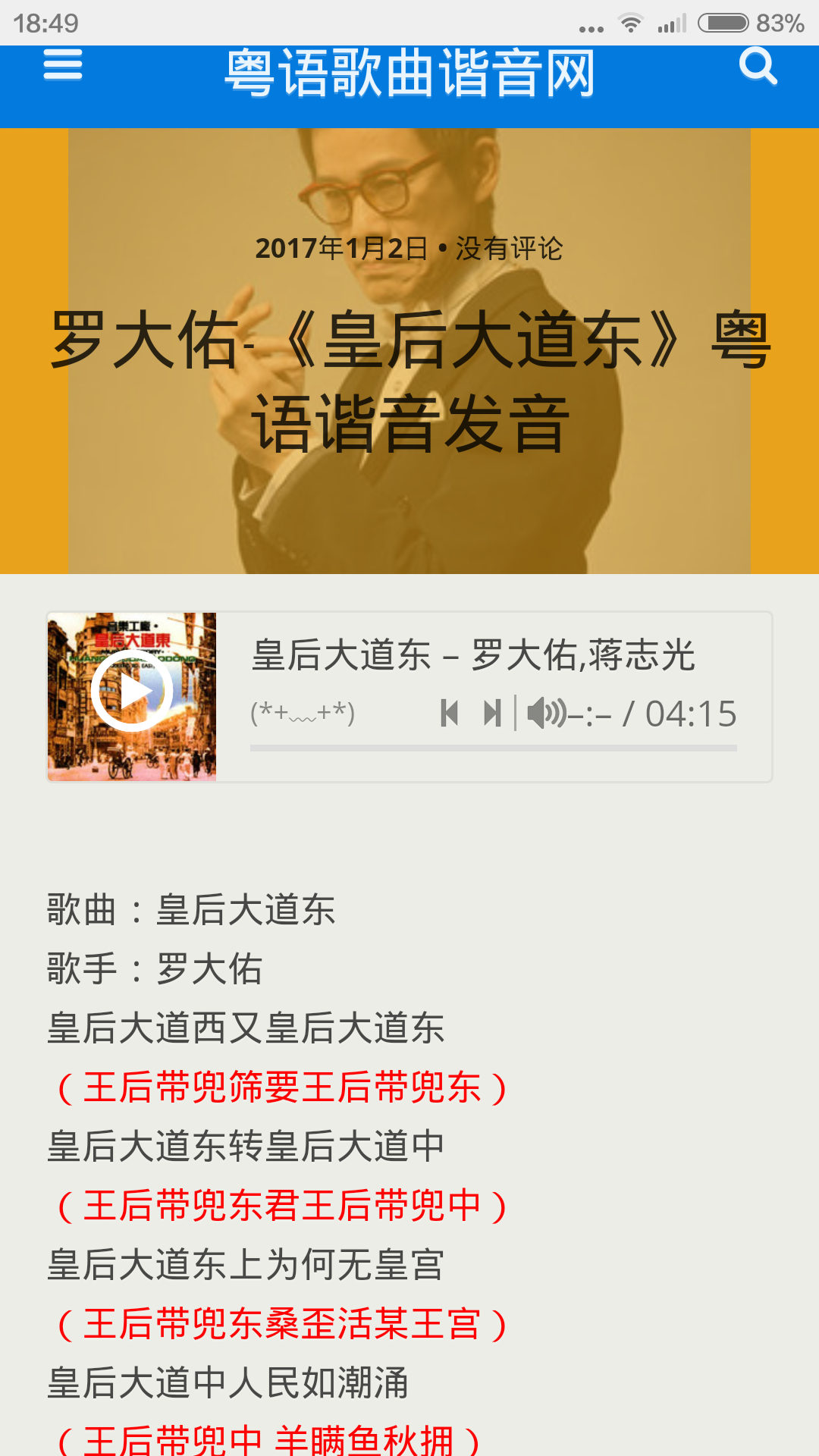Mute the audio player volume
Viewport: 819px width, 1456px height.
[546, 713]
